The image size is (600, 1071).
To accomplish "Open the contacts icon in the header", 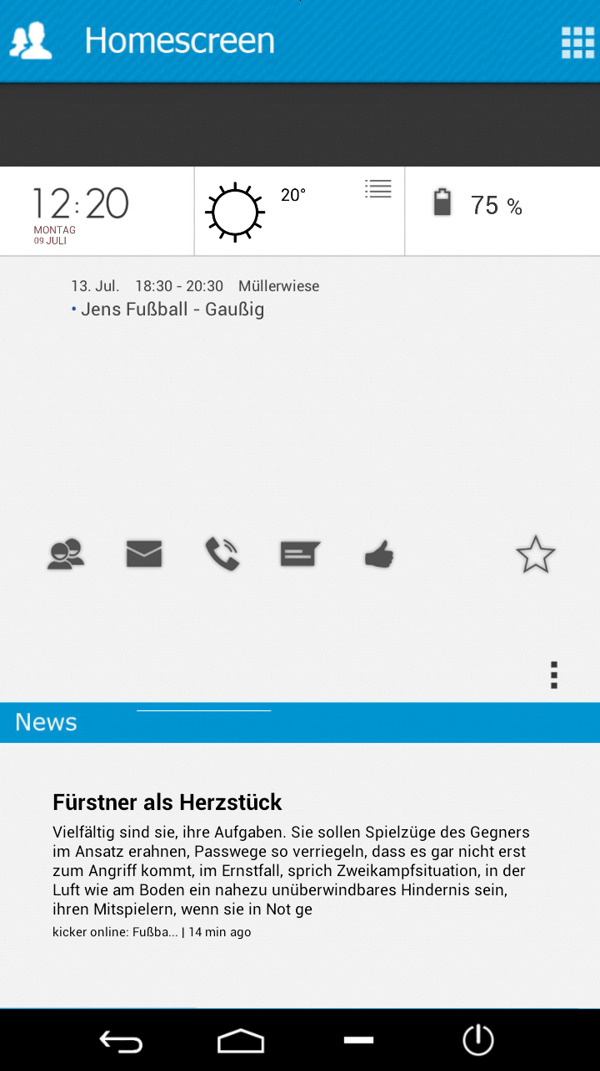I will click(30, 41).
